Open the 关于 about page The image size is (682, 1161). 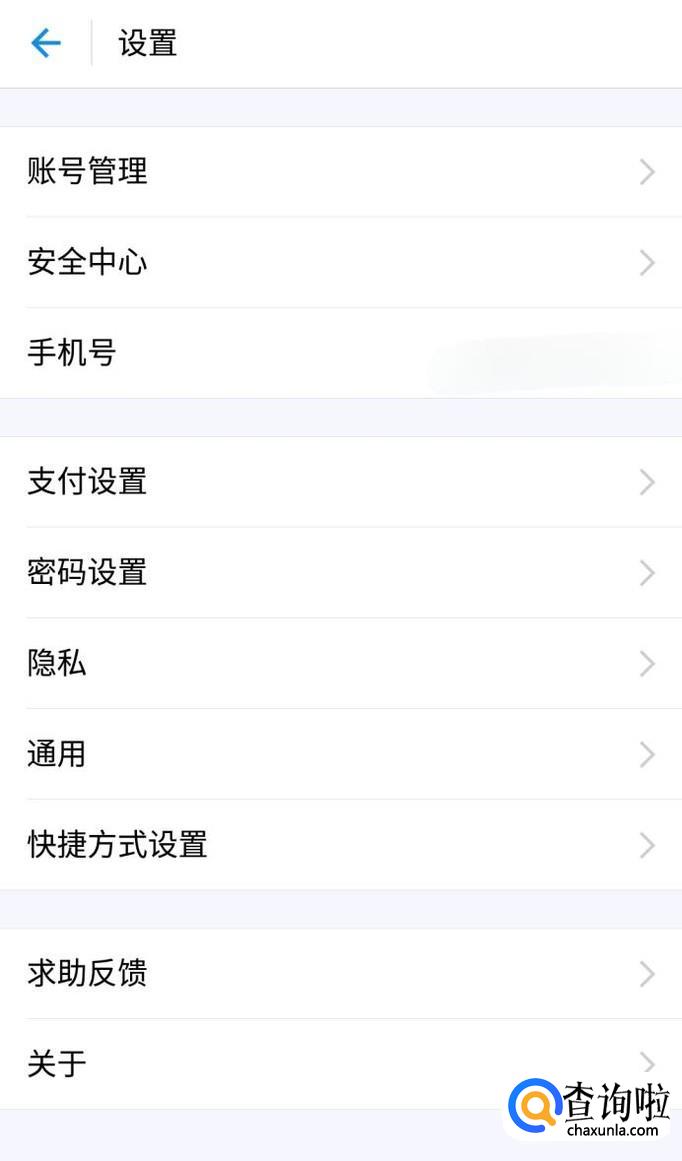tap(341, 1064)
